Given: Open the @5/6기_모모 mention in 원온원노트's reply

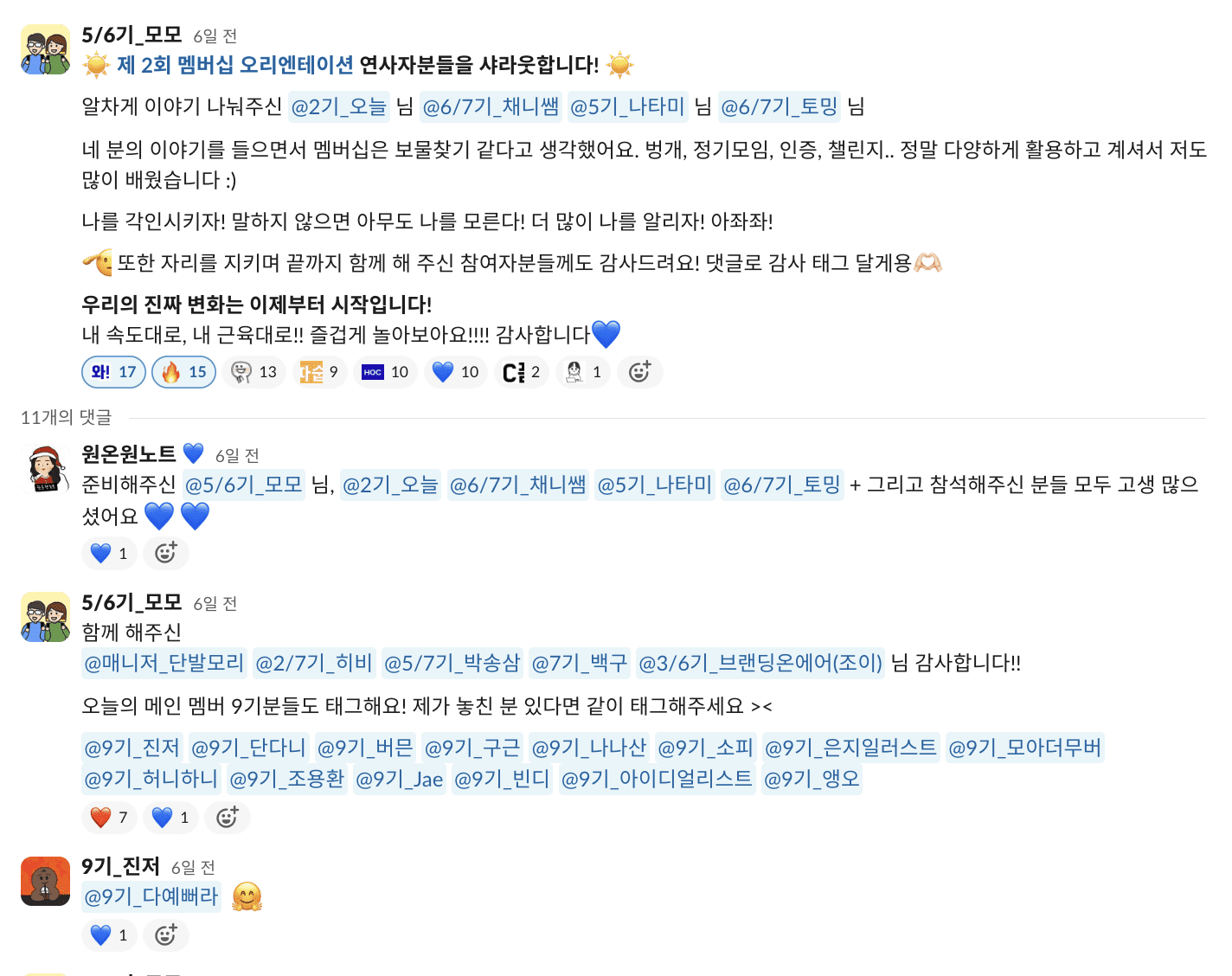Looking at the screenshot, I should (x=243, y=485).
